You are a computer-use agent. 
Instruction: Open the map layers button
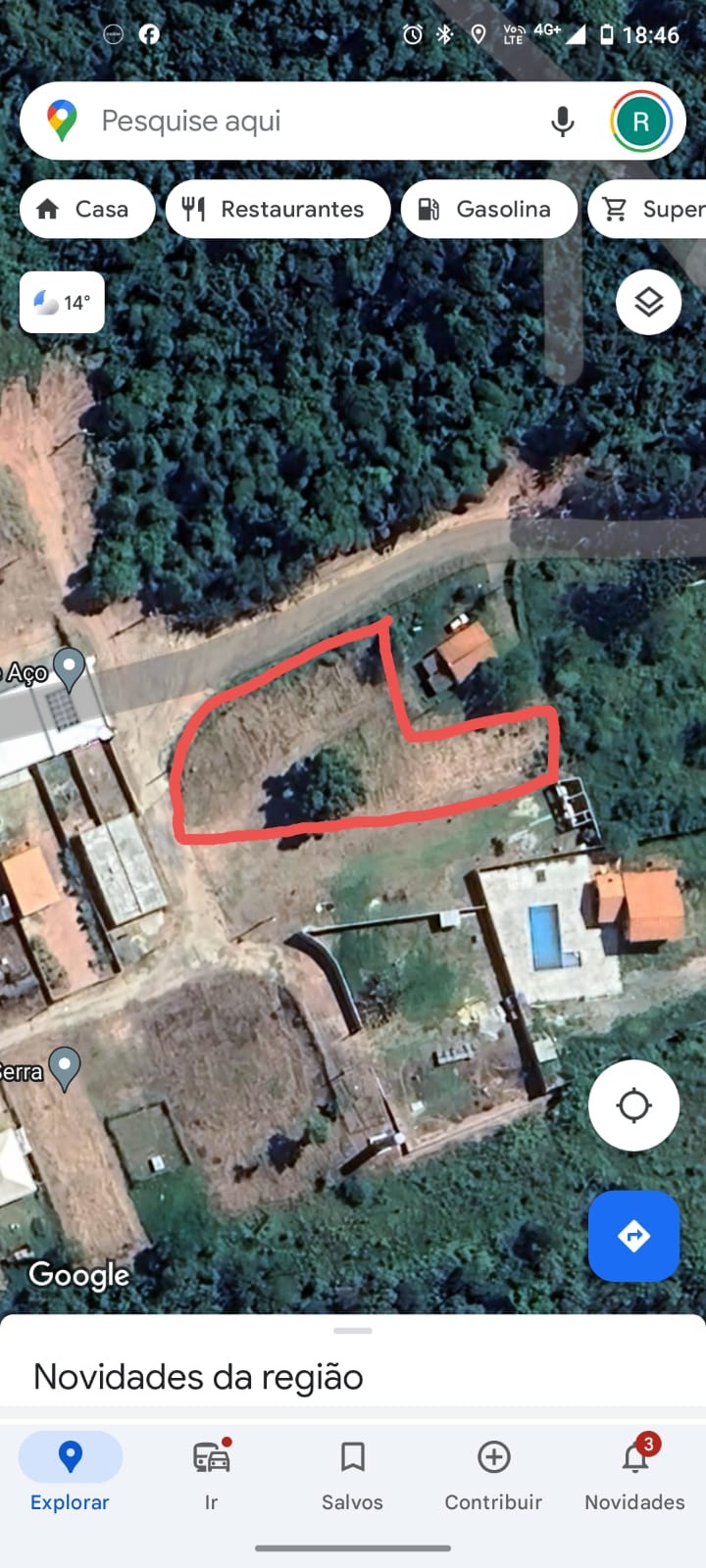[x=648, y=302]
